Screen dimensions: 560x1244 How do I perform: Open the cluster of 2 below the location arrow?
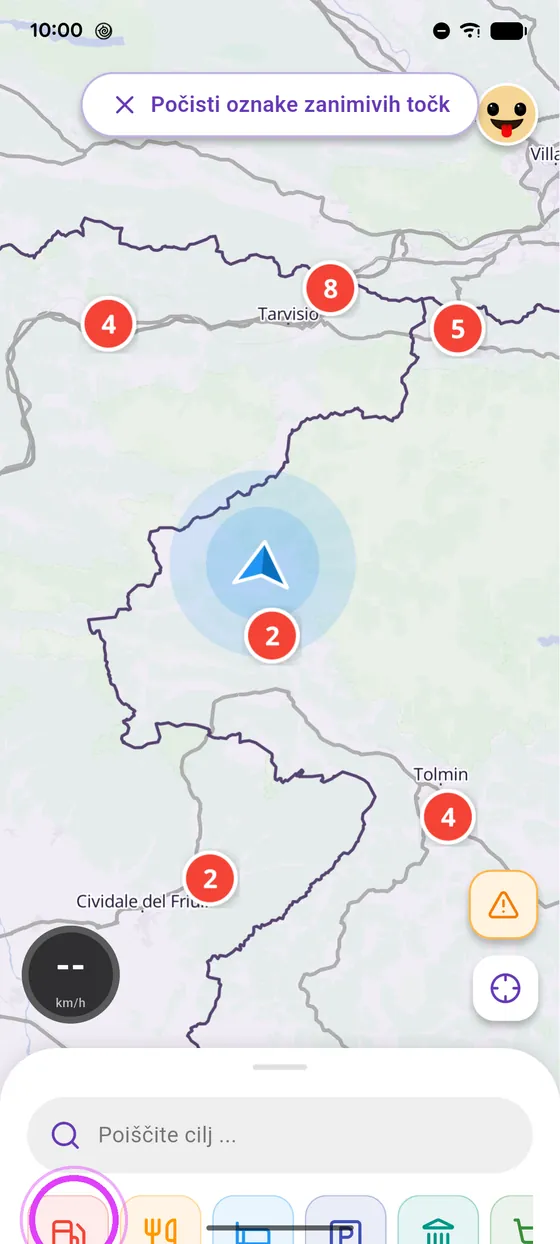click(272, 635)
